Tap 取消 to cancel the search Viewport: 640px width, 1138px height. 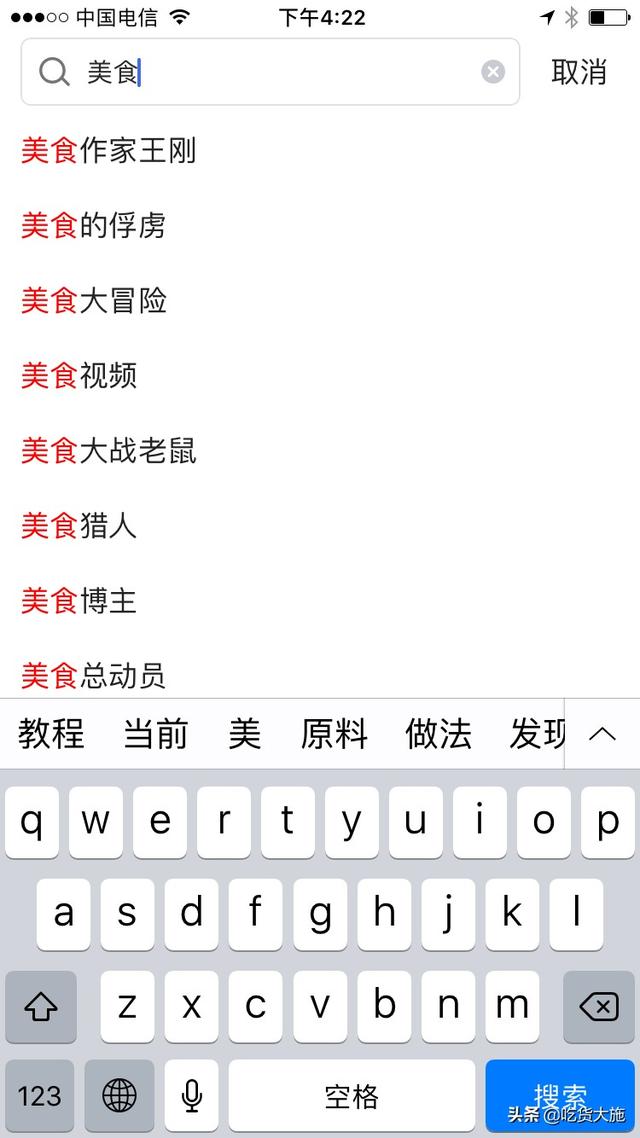pos(579,72)
